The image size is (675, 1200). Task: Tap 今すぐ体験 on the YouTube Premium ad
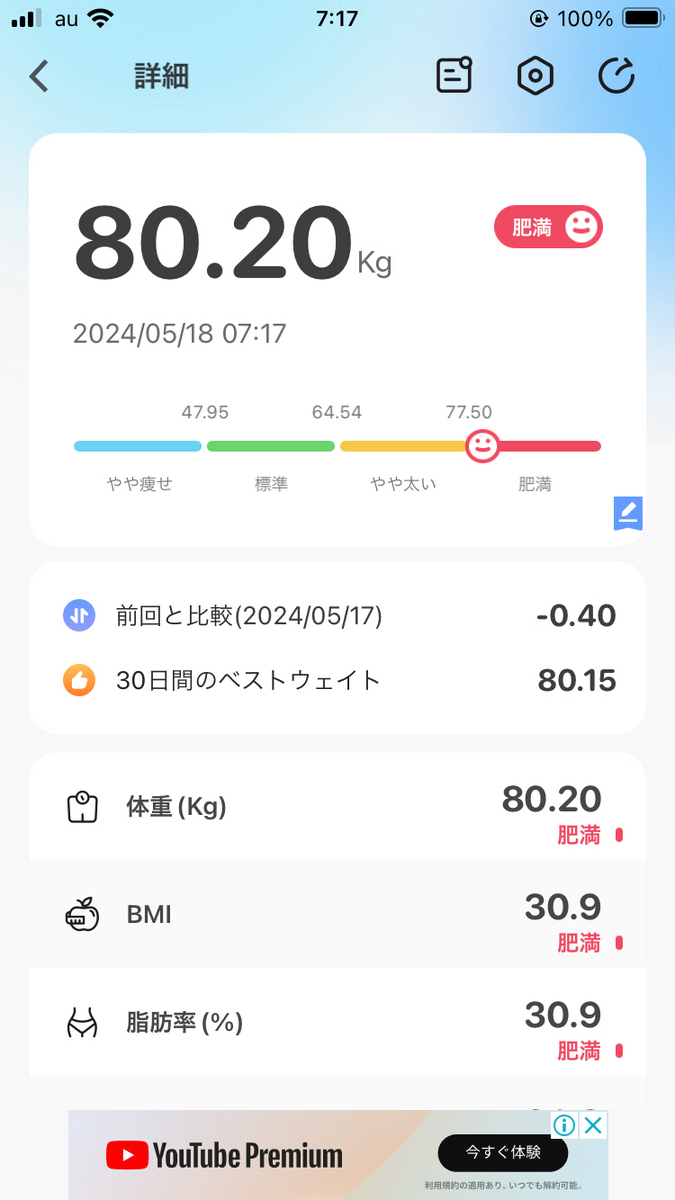[503, 1153]
